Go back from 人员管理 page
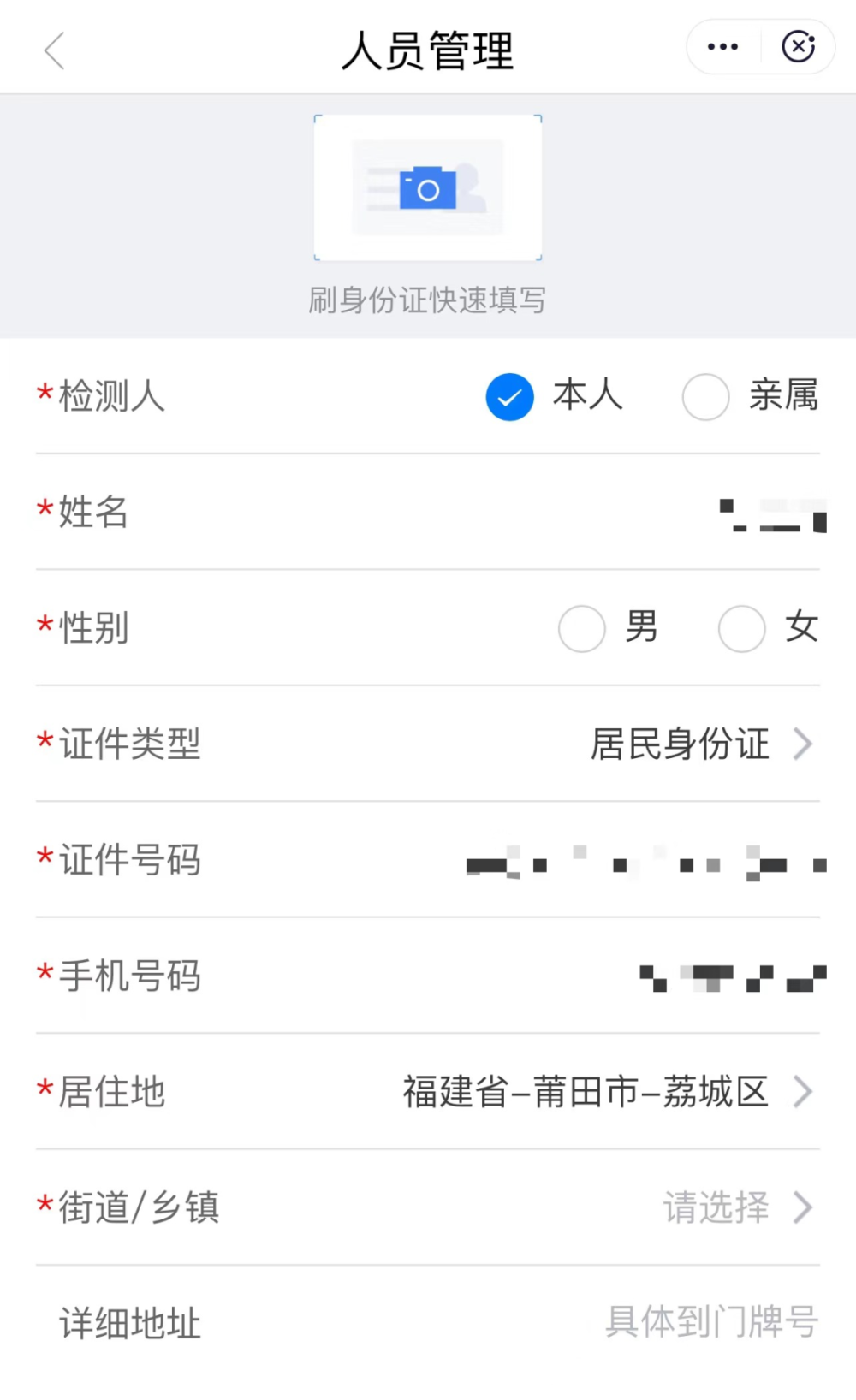 pos(55,50)
